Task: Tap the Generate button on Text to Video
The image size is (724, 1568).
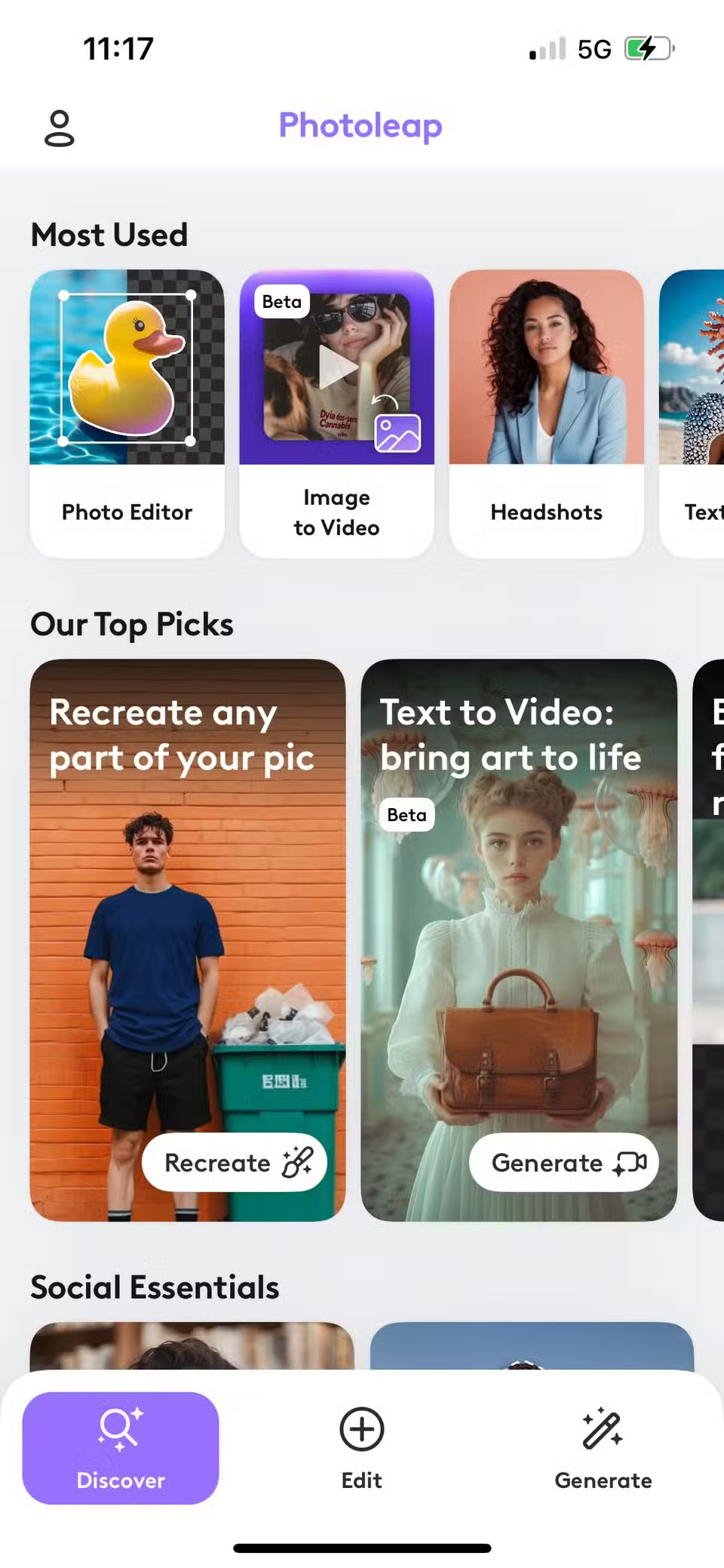Action: click(563, 1162)
